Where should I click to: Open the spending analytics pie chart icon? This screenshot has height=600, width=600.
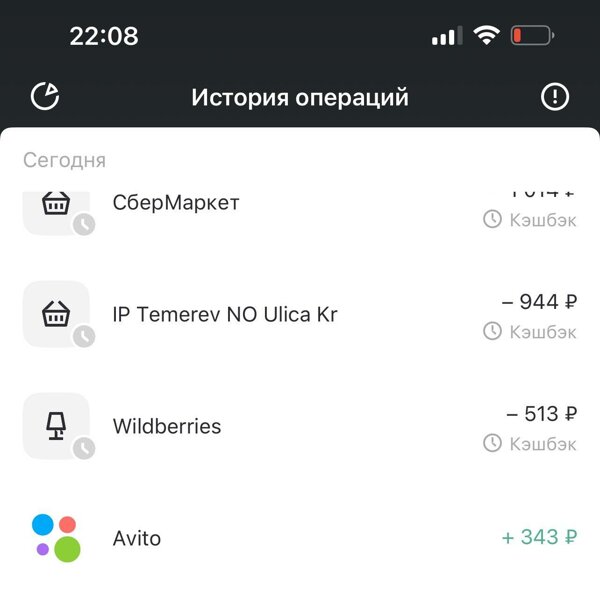(45, 97)
